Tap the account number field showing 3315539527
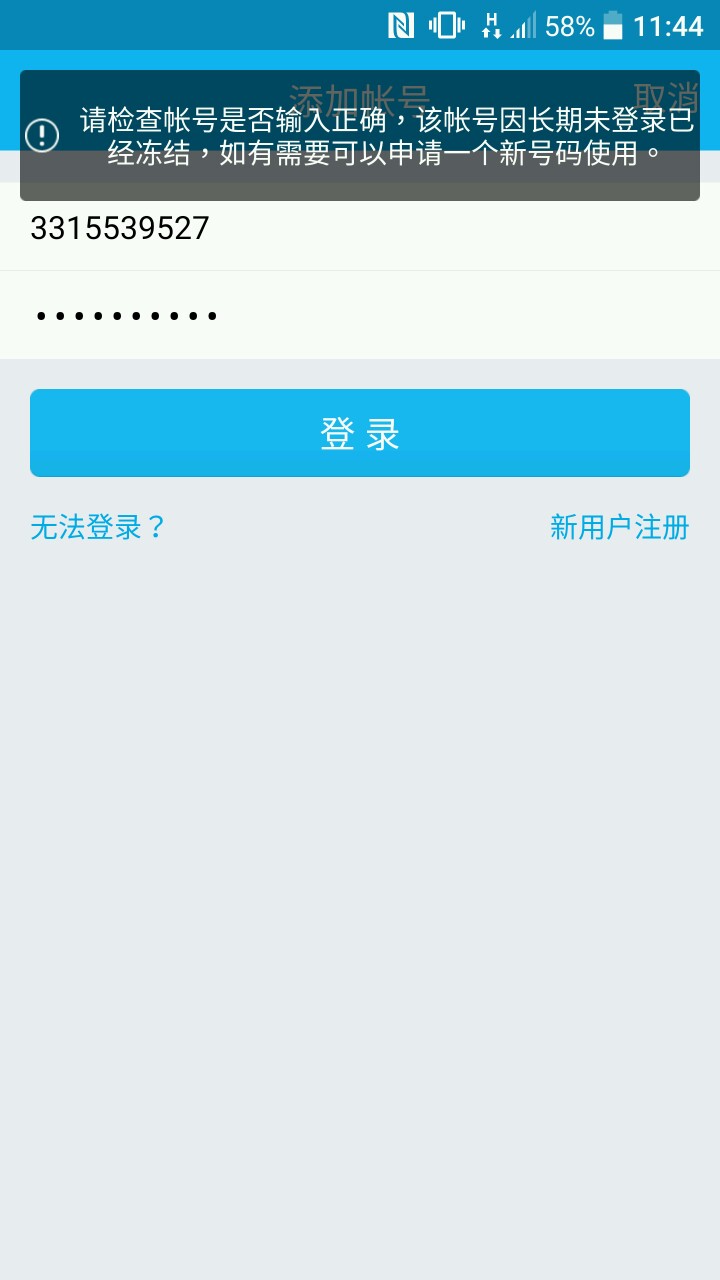Image resolution: width=720 pixels, height=1280 pixels. tap(360, 229)
